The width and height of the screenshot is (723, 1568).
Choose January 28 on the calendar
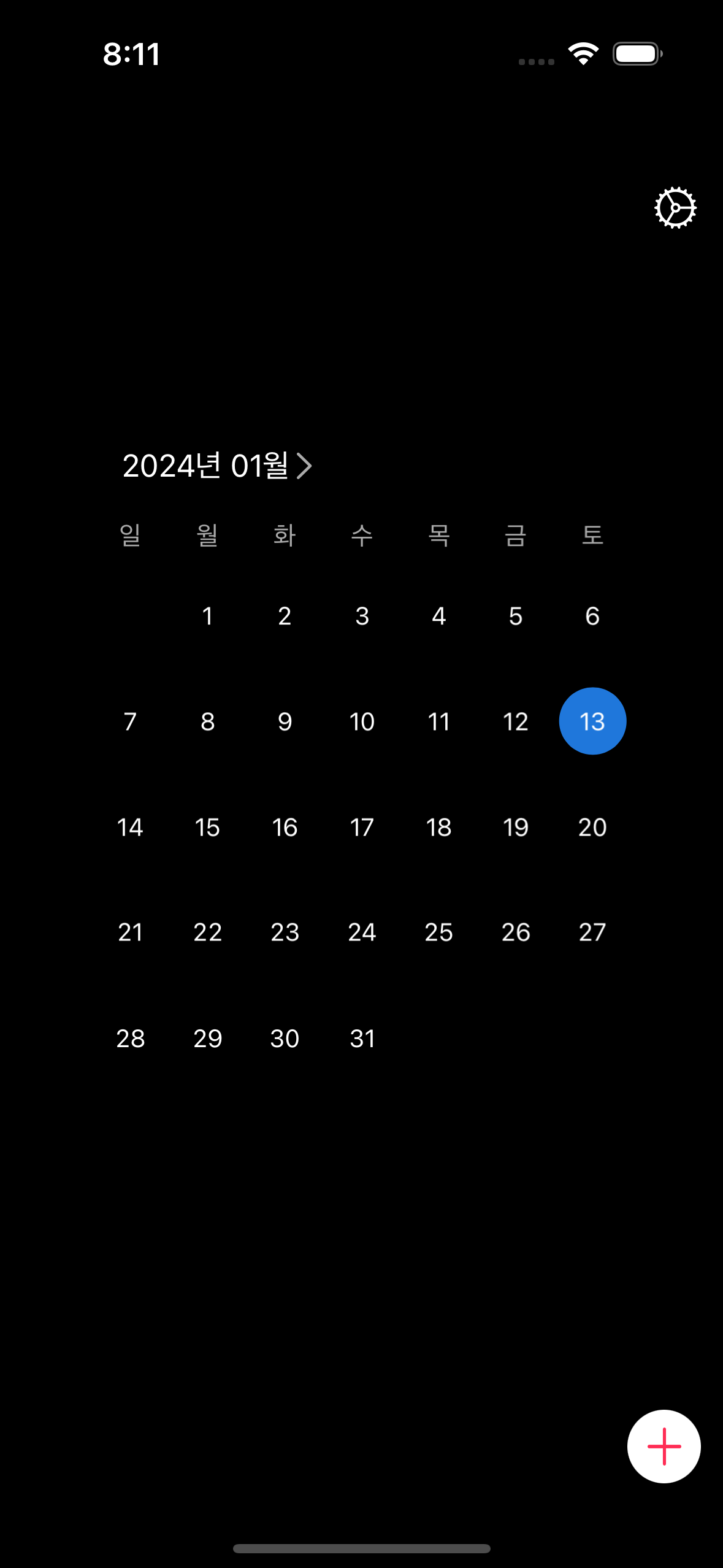coord(129,1038)
